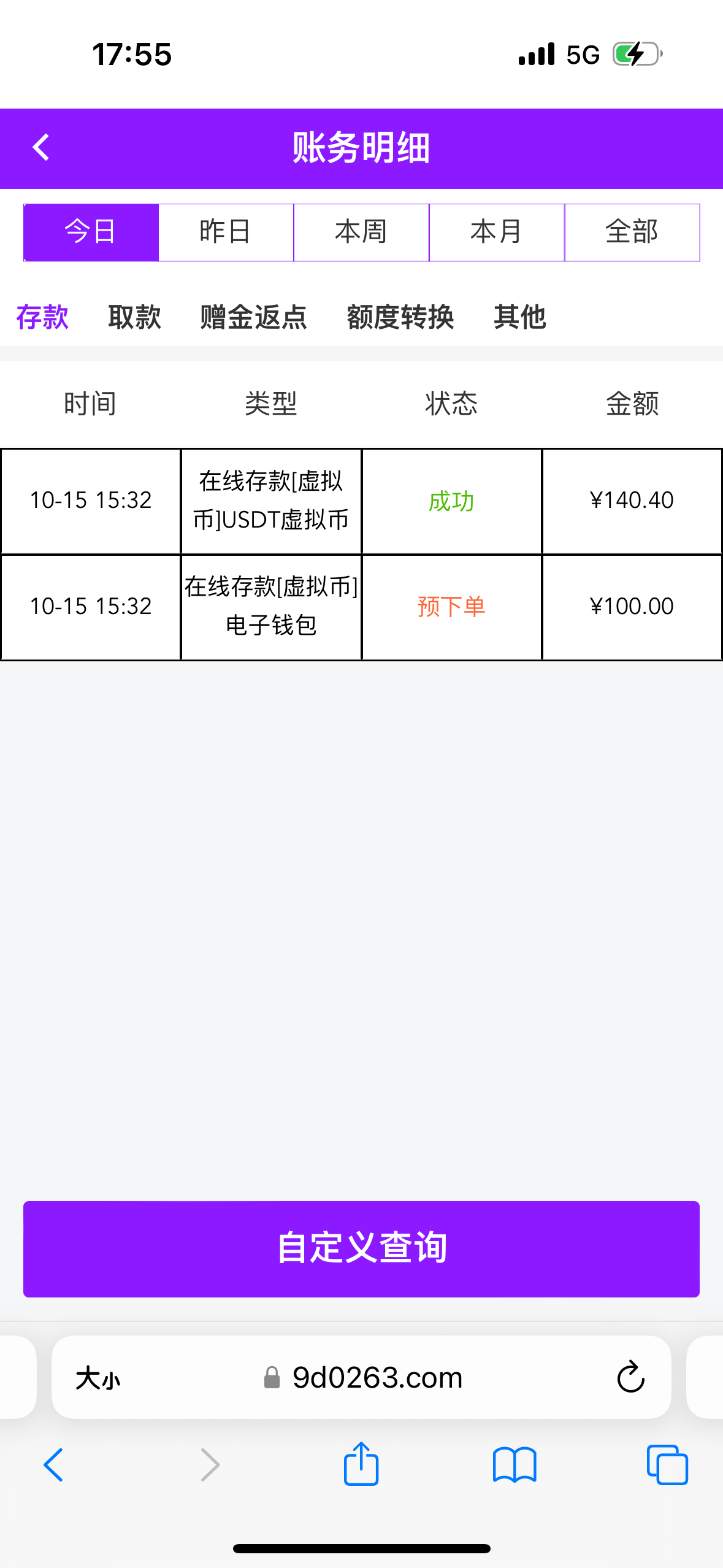Open Safari page size settings 大小
723x1568 pixels.
point(98,1378)
